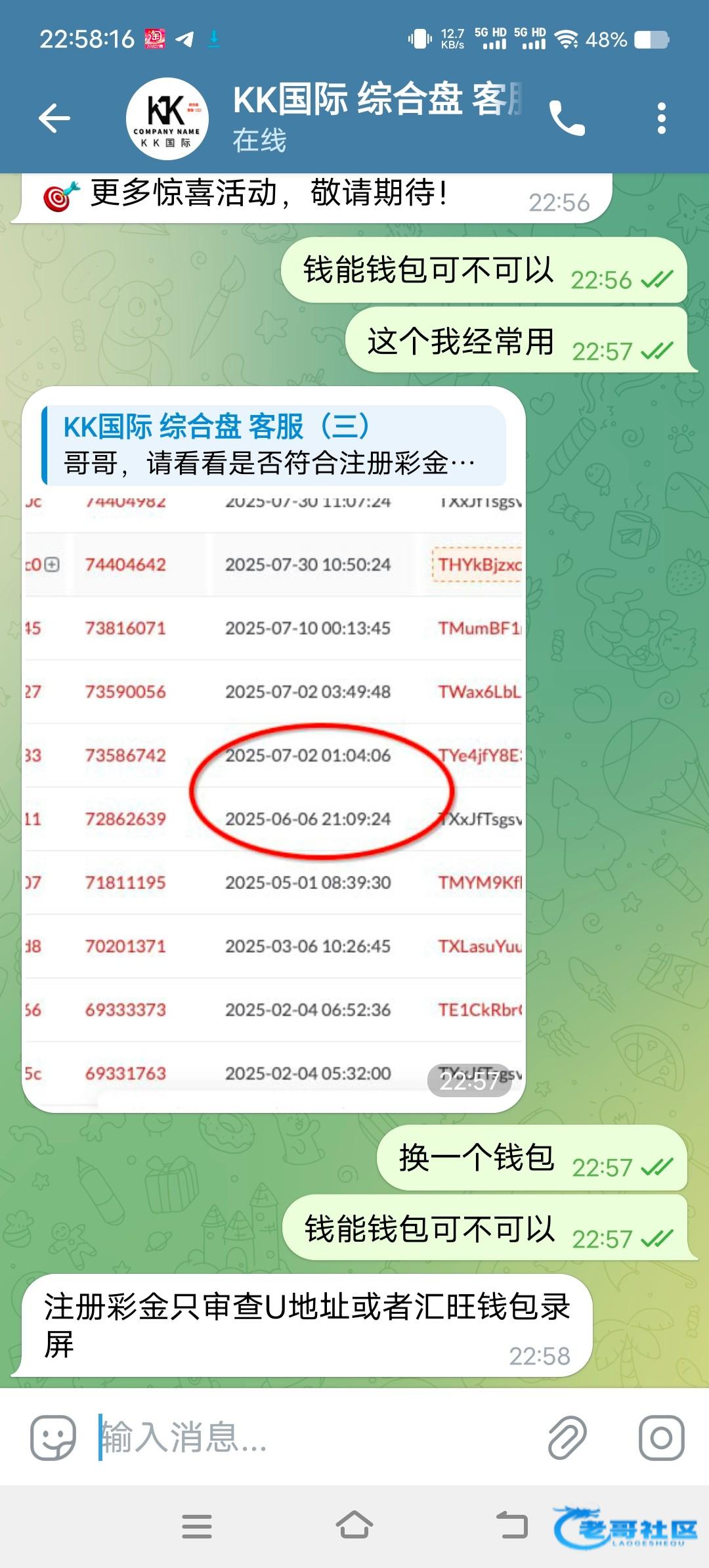The width and height of the screenshot is (709, 1568).
Task: Open the recent apps menu button
Action: point(197,1526)
